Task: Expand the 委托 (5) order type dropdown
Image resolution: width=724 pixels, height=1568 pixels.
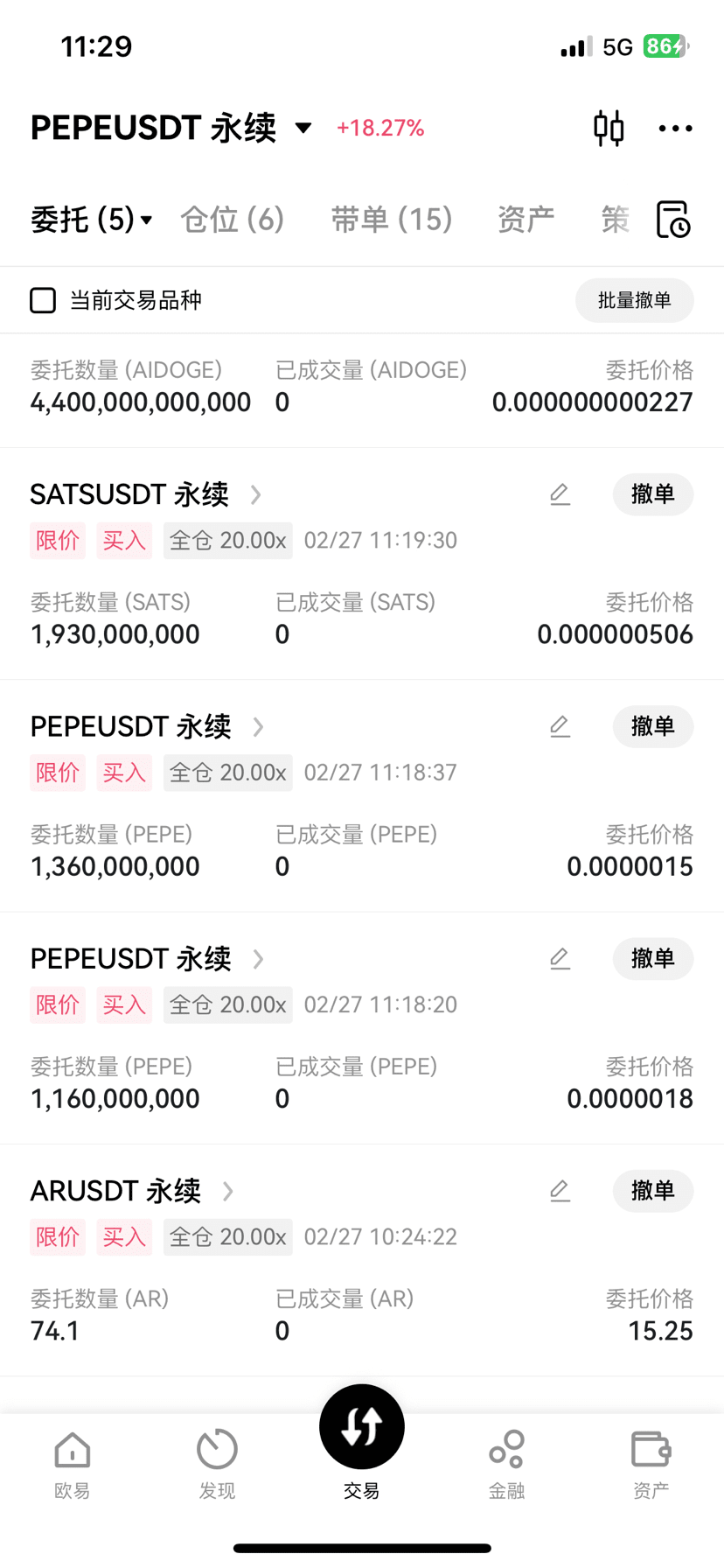Action: point(92,220)
